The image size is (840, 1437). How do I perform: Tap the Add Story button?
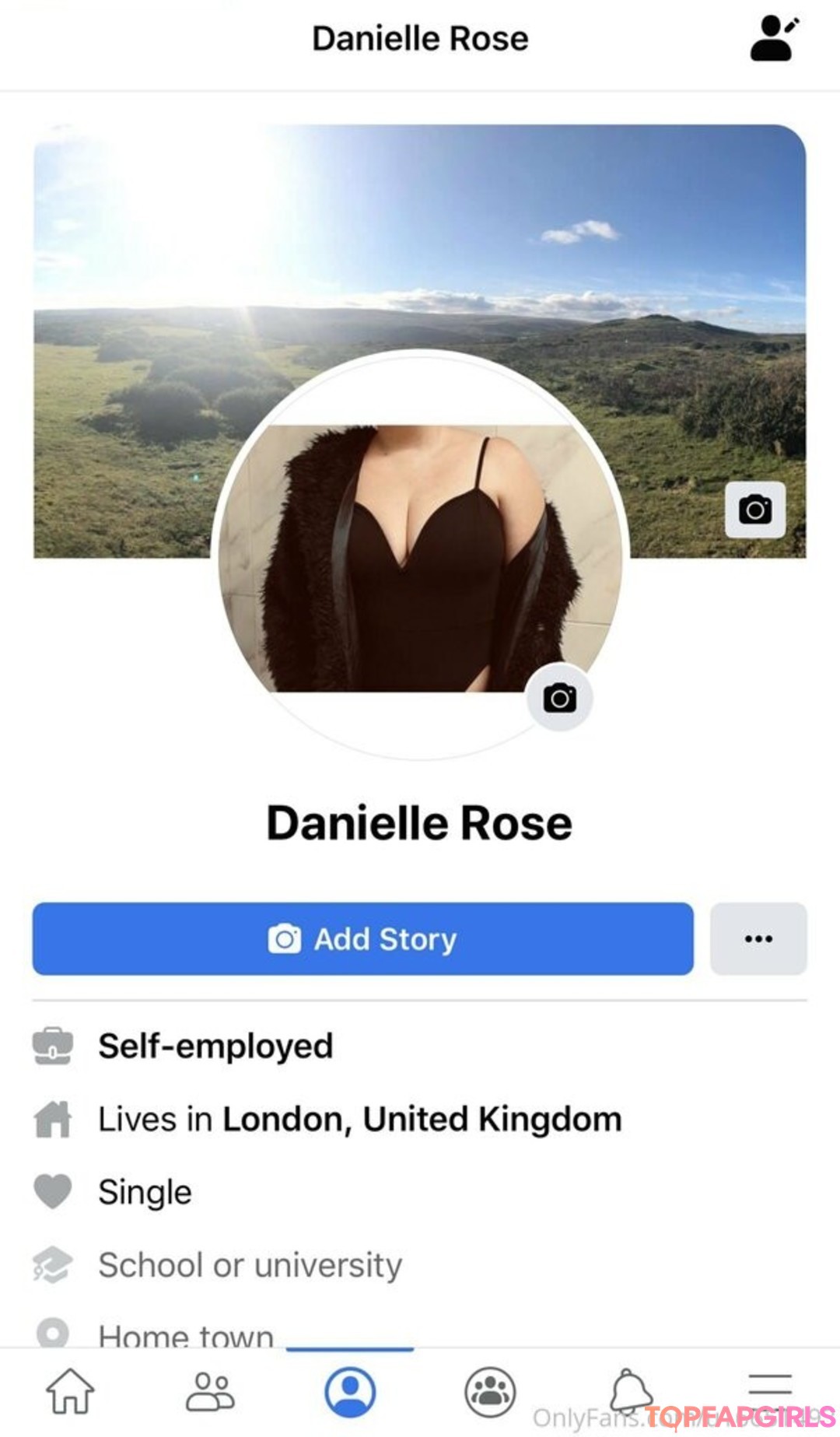[362, 939]
